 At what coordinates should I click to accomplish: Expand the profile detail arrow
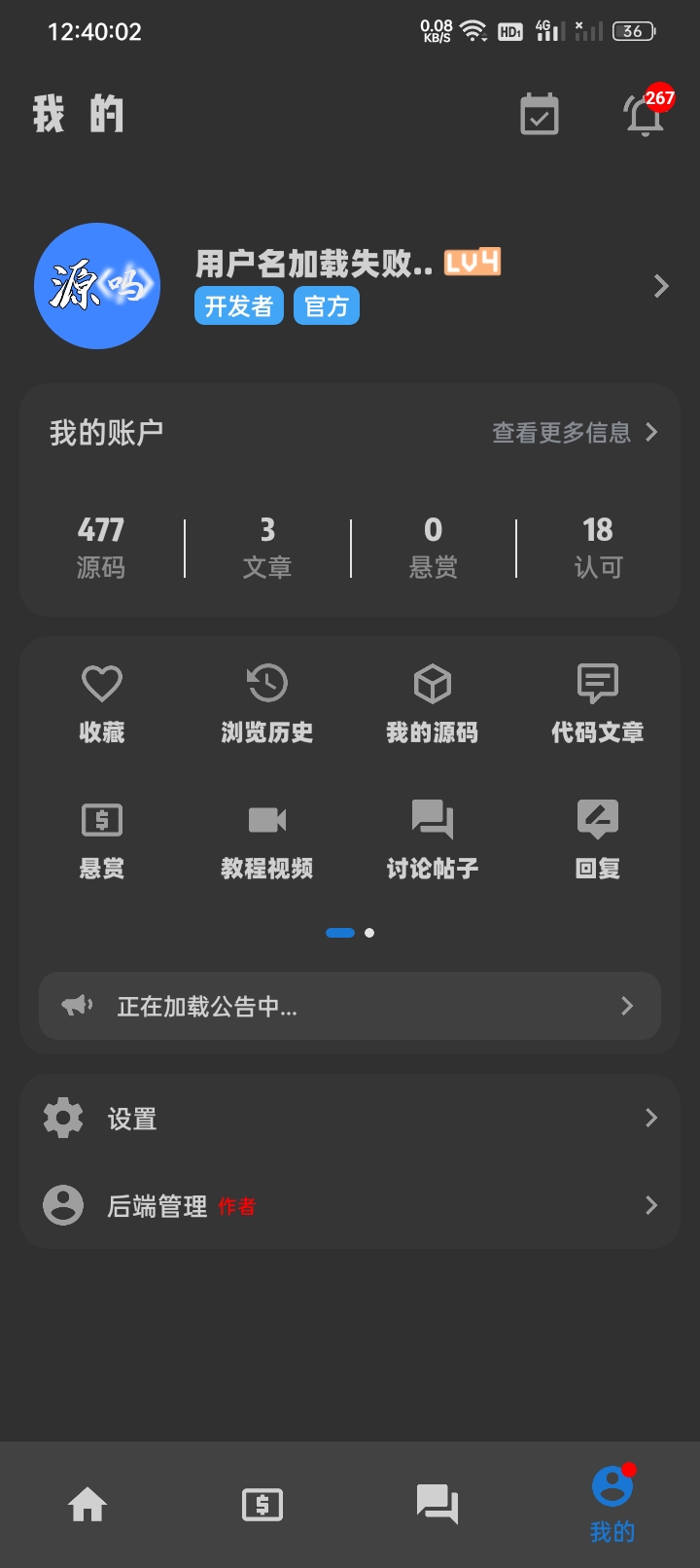pos(660,286)
